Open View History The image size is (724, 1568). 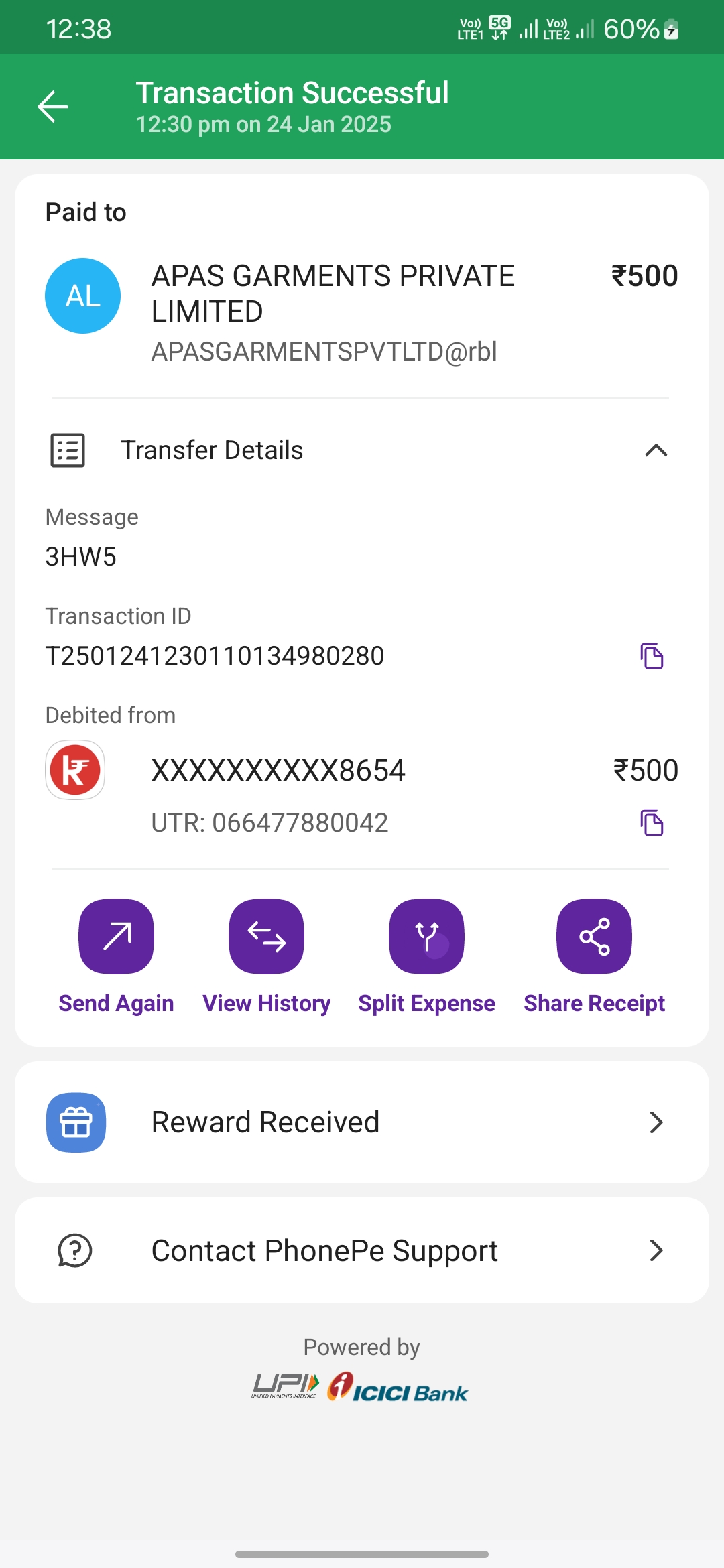(266, 937)
